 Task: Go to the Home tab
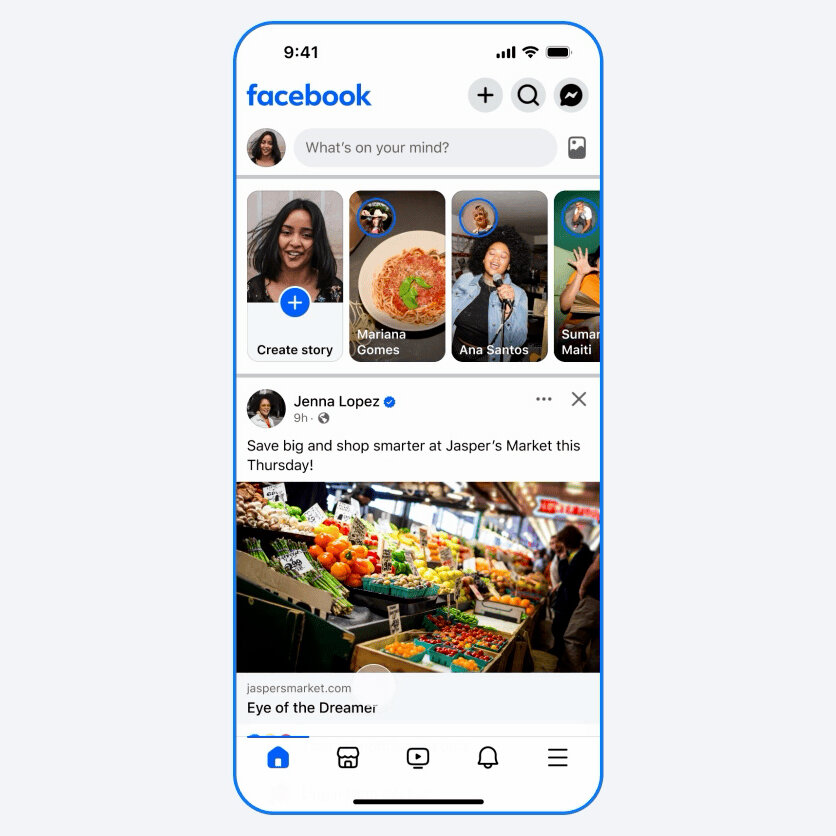pos(278,758)
